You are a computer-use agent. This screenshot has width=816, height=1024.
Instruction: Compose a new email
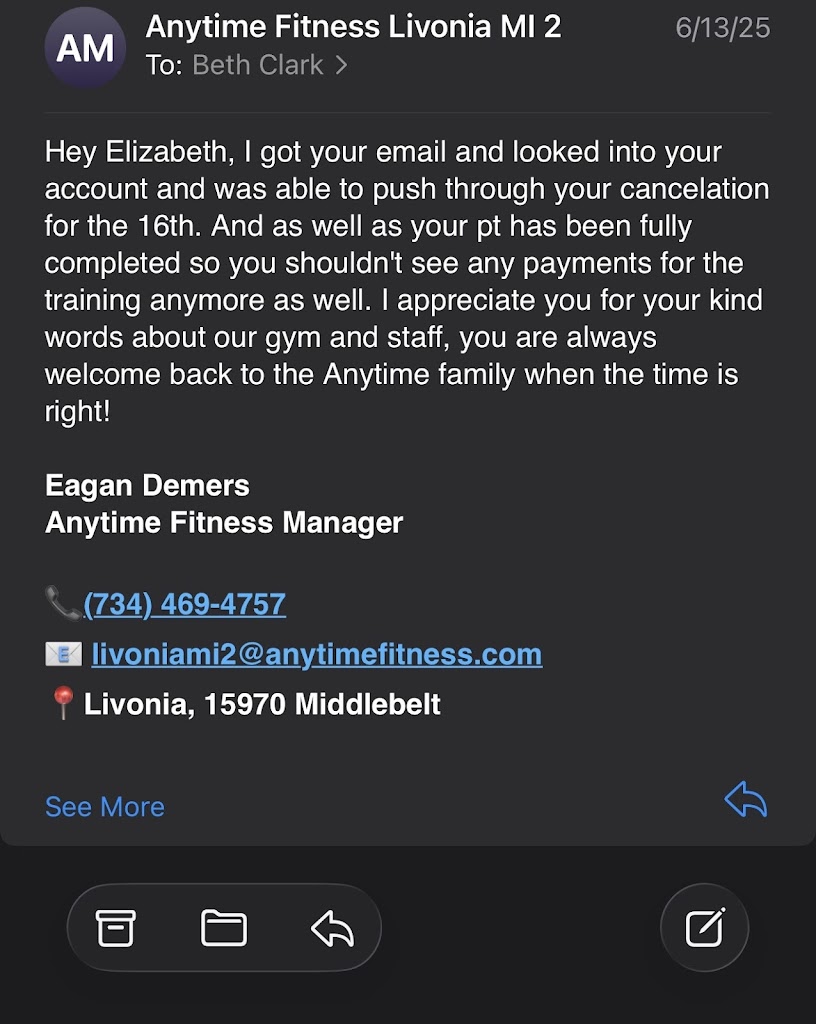[x=705, y=928]
